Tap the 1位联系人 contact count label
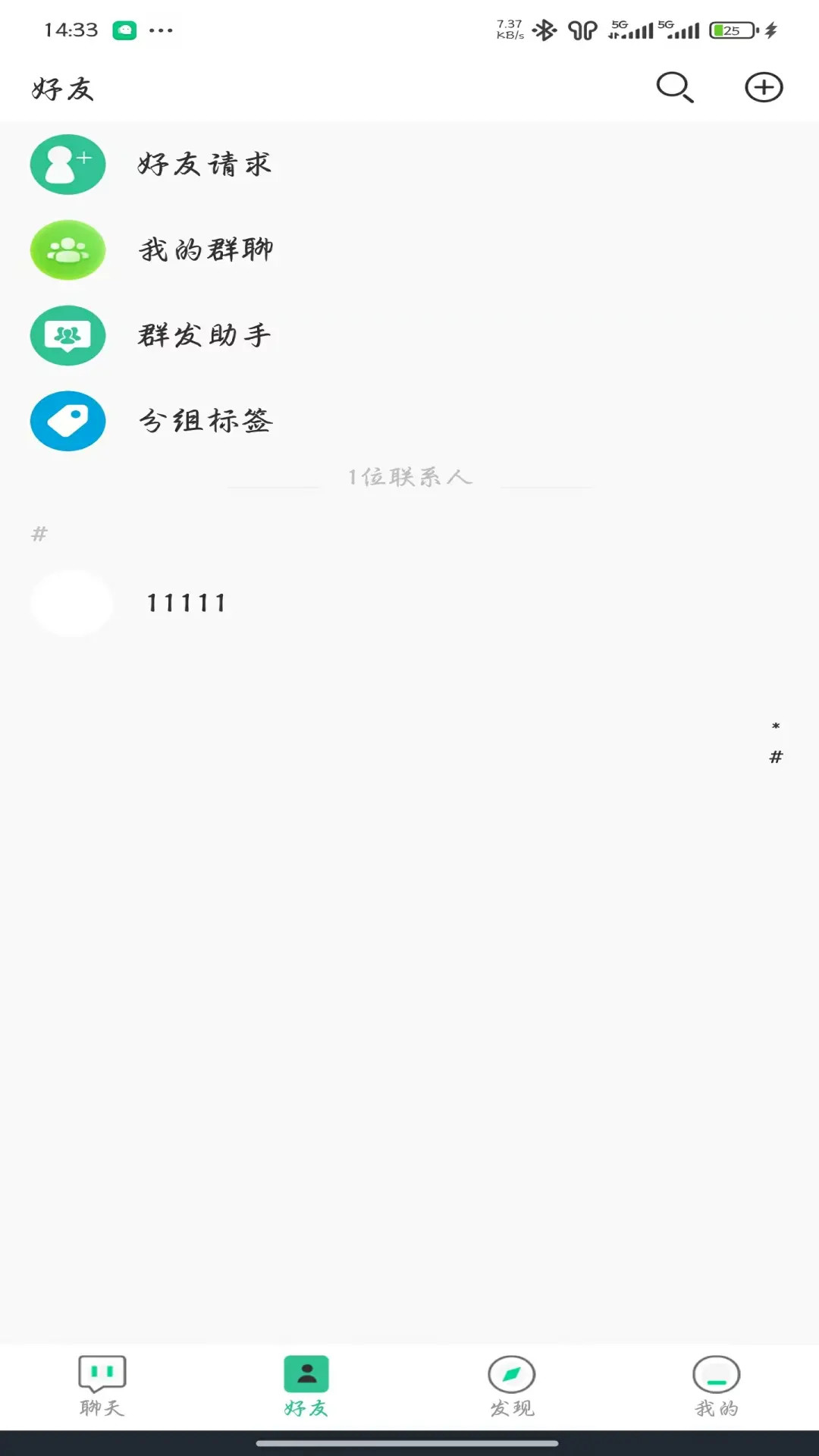 click(x=409, y=477)
